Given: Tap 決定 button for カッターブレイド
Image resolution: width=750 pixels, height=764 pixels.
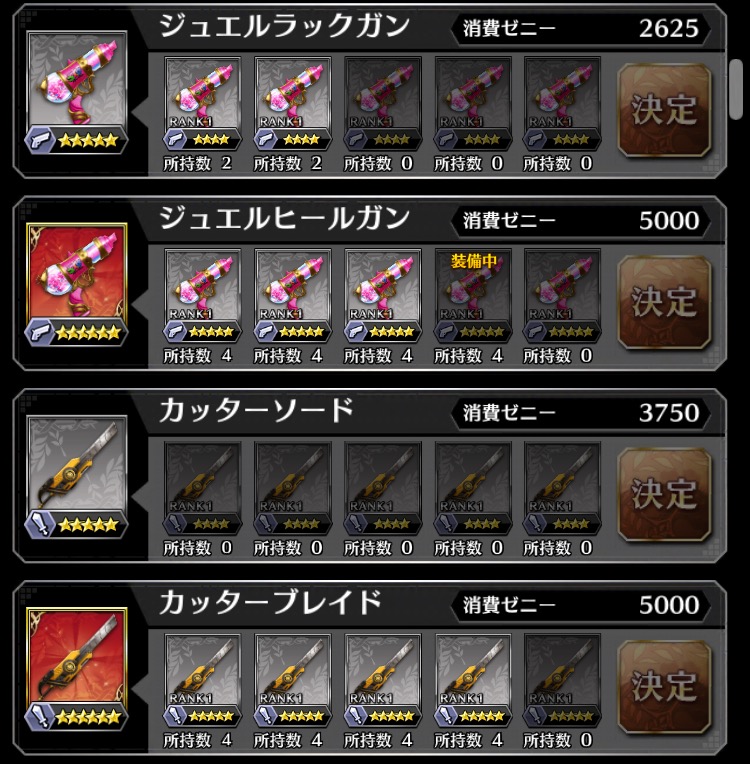Looking at the screenshot, I should tap(664, 686).
